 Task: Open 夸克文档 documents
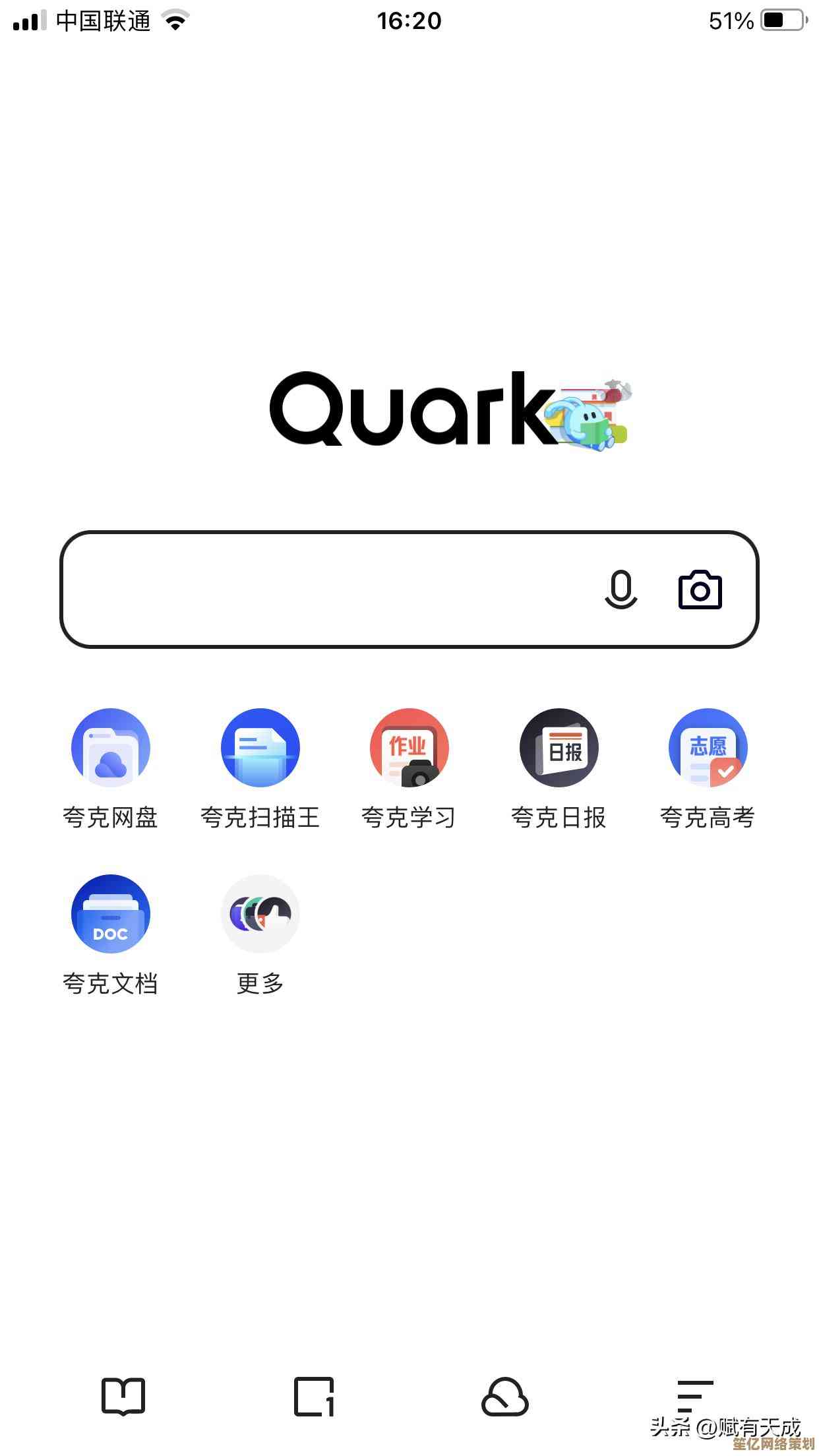tap(111, 914)
